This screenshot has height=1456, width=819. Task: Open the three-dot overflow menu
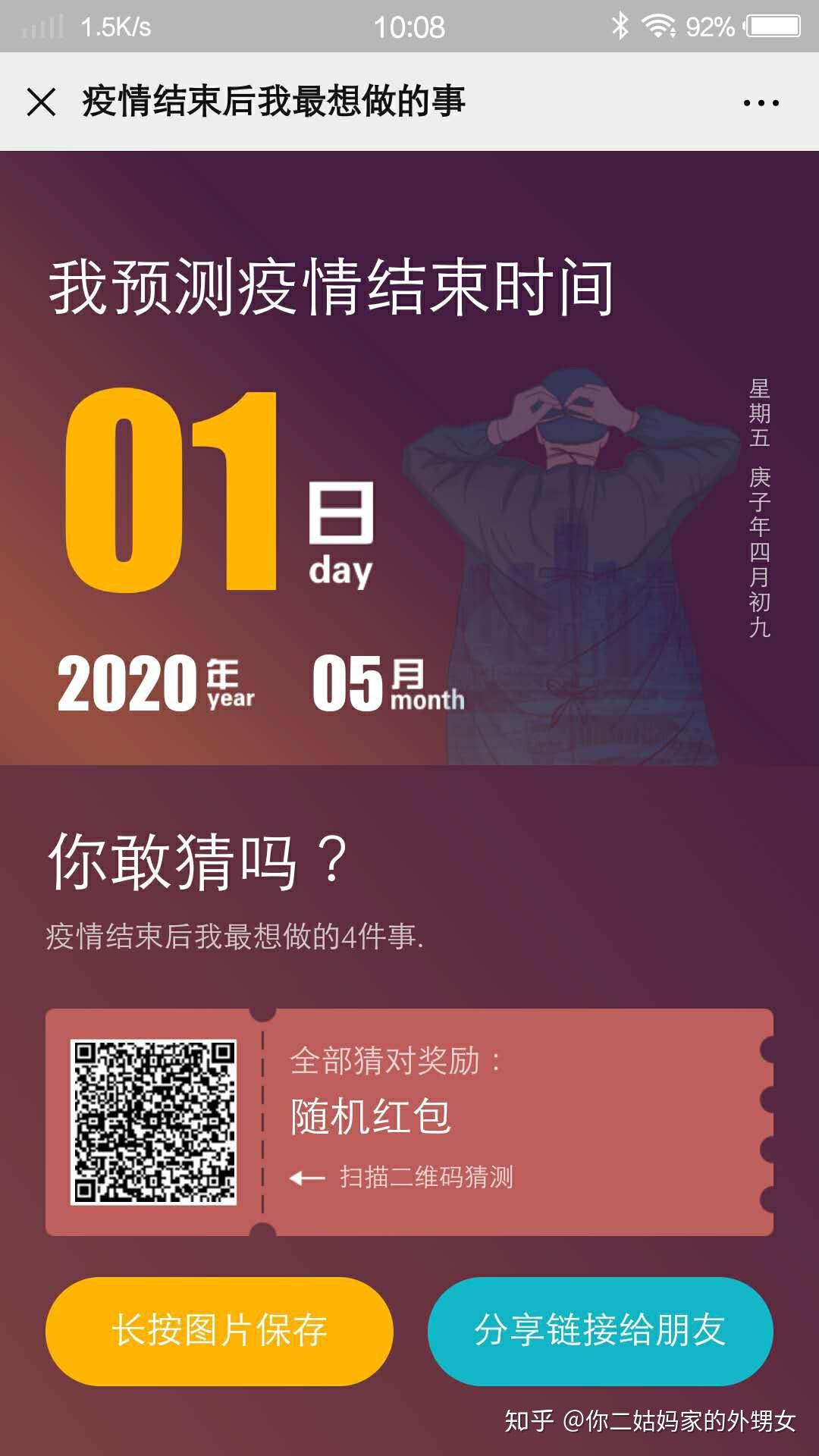(x=761, y=103)
